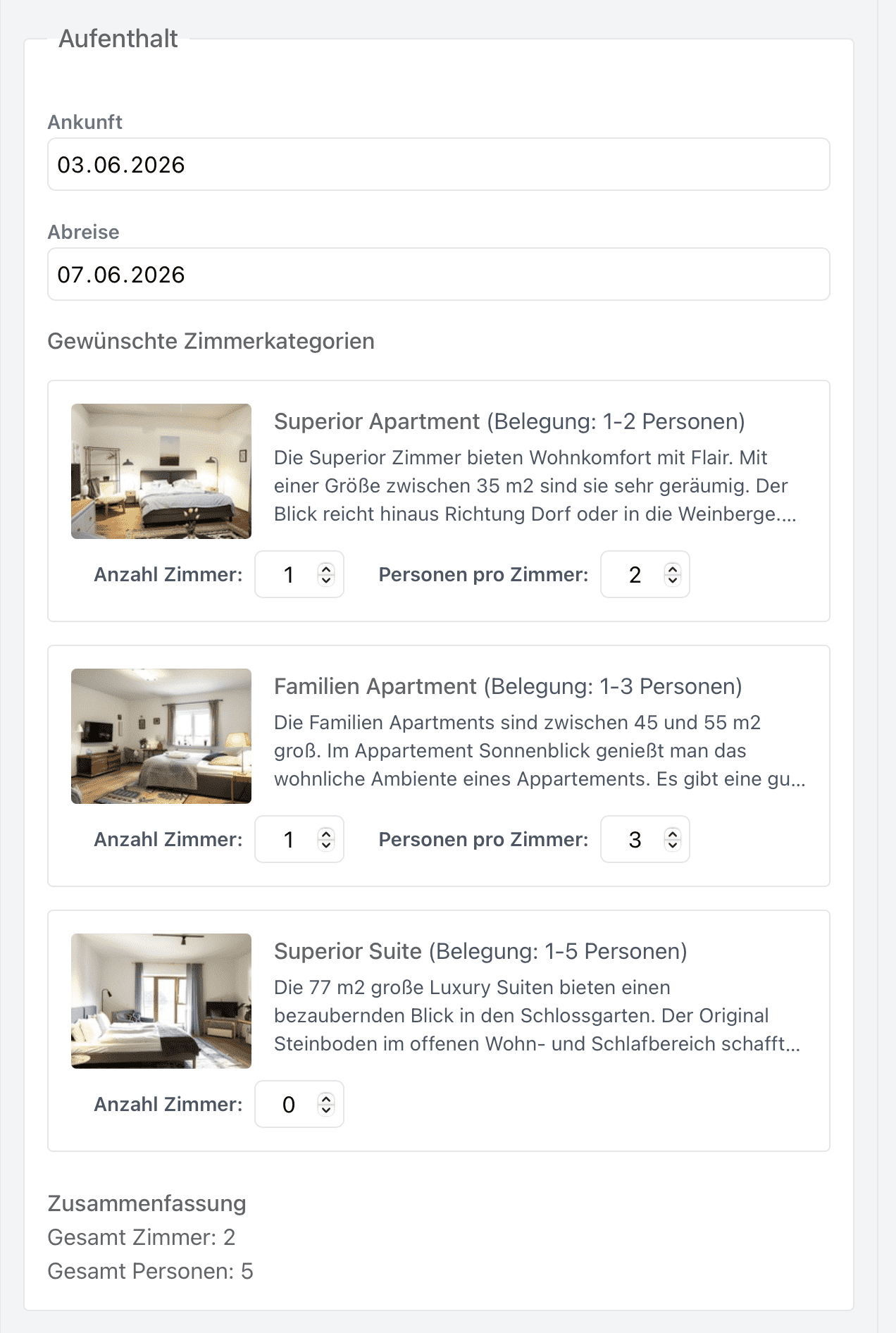Viewport: 896px width, 1333px height.
Task: Tap Anzahl Zimmer field for Superior Apartment
Action: coord(289,575)
